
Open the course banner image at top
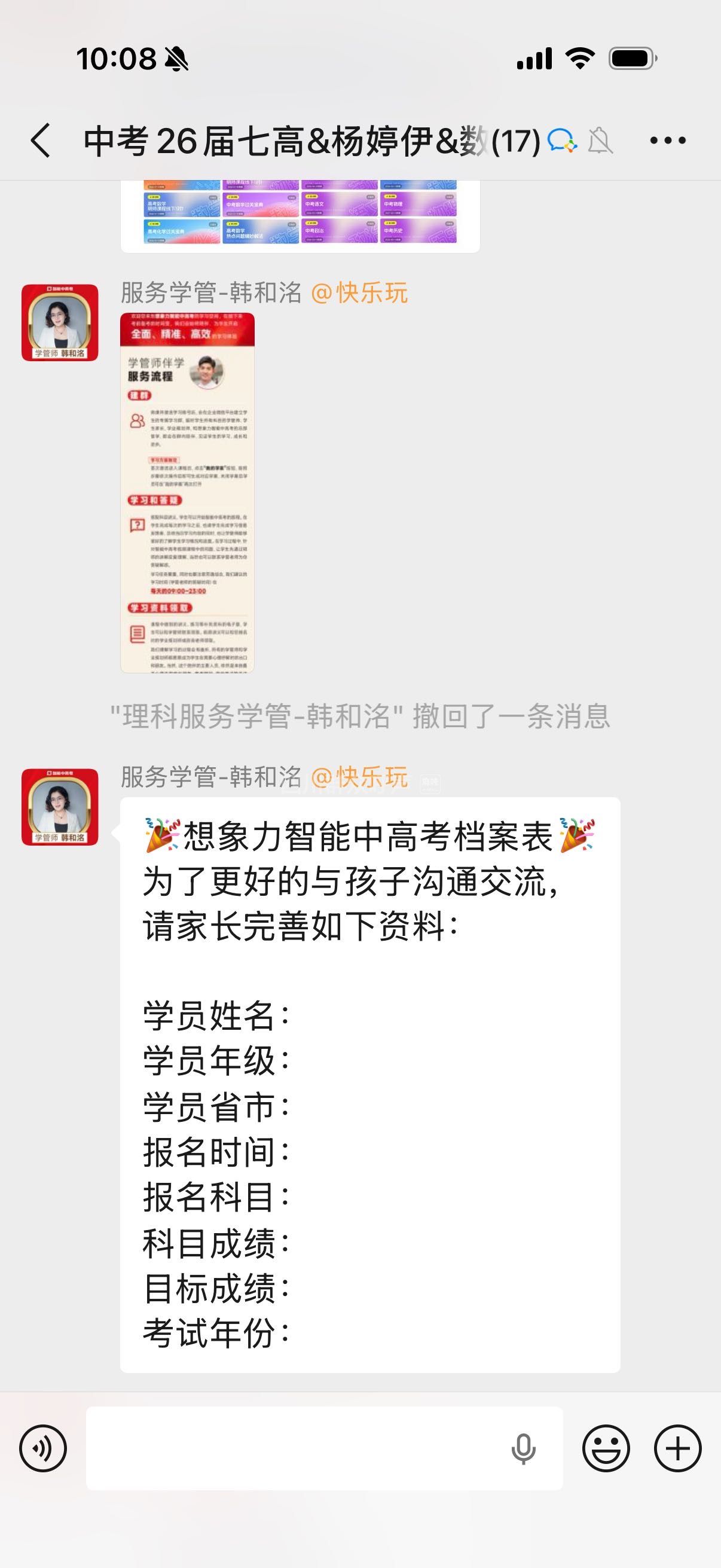[300, 214]
